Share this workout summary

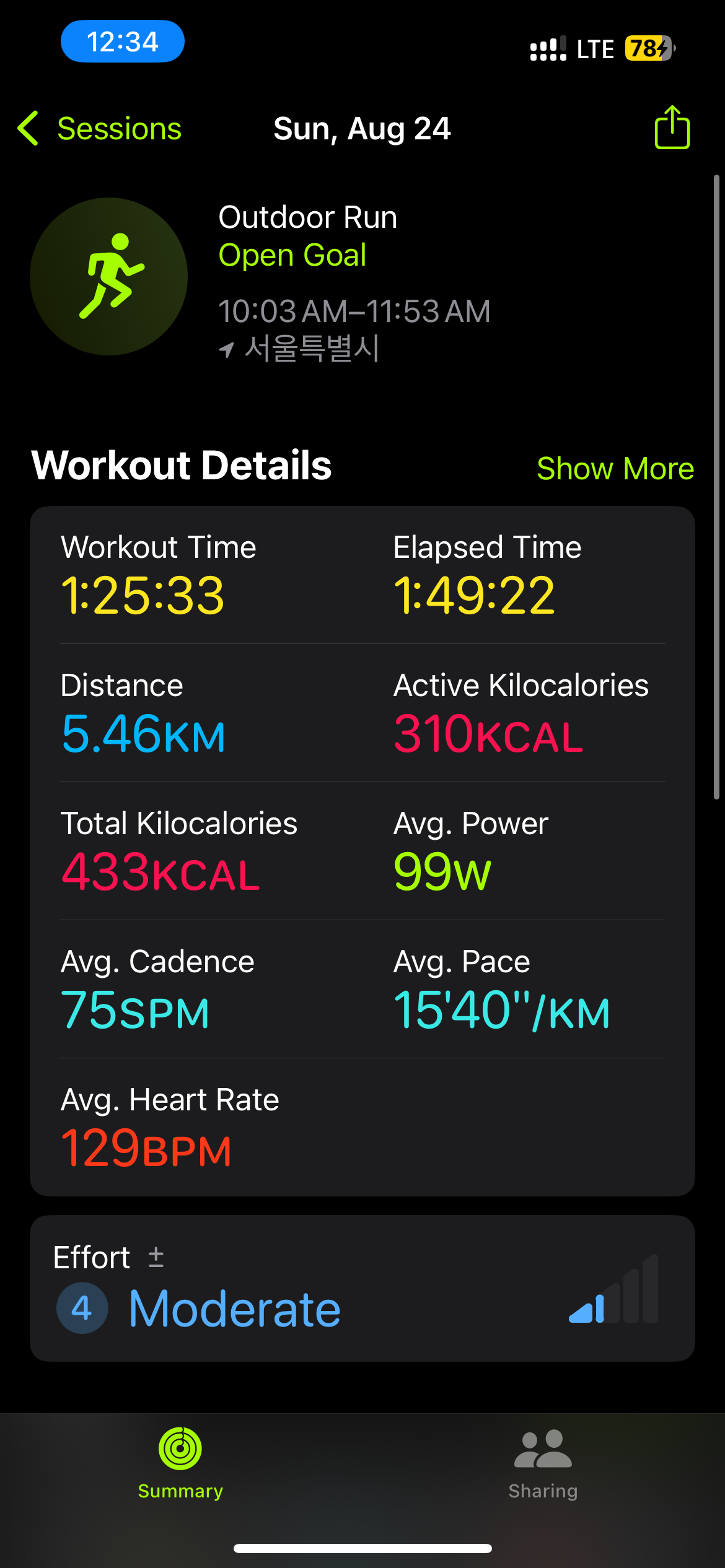point(672,127)
